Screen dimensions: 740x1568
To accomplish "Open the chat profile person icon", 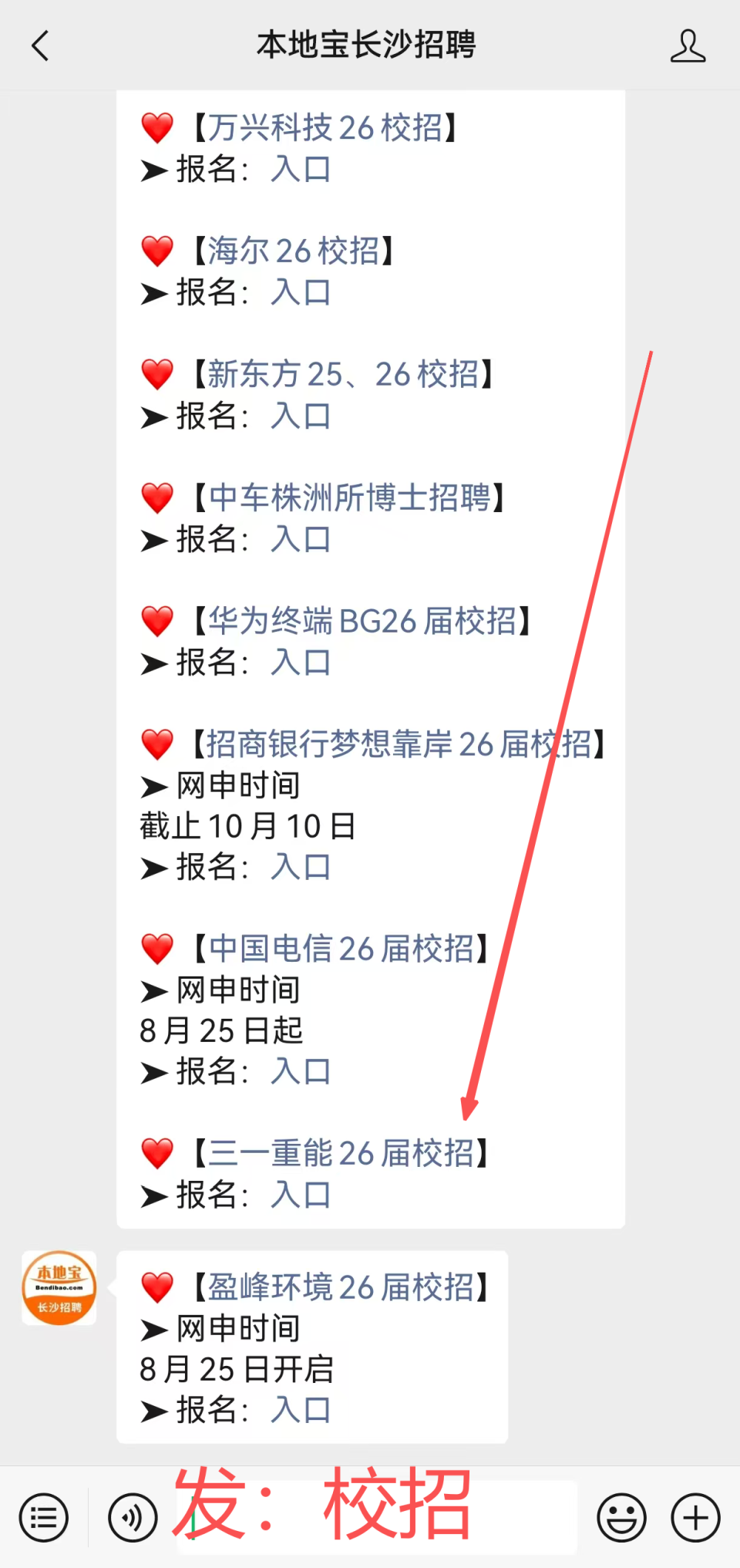I will point(688,46).
